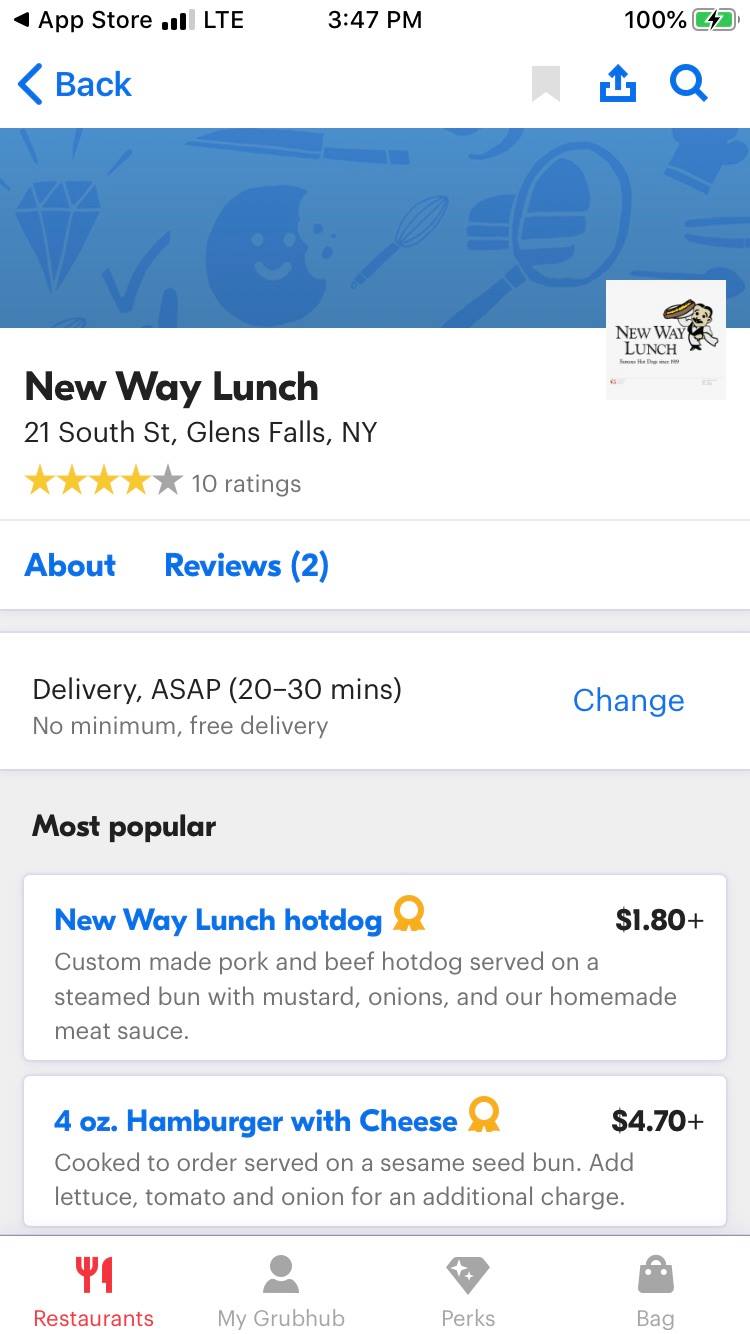Search the restaurant menu
750x1334 pixels.
pos(688,85)
